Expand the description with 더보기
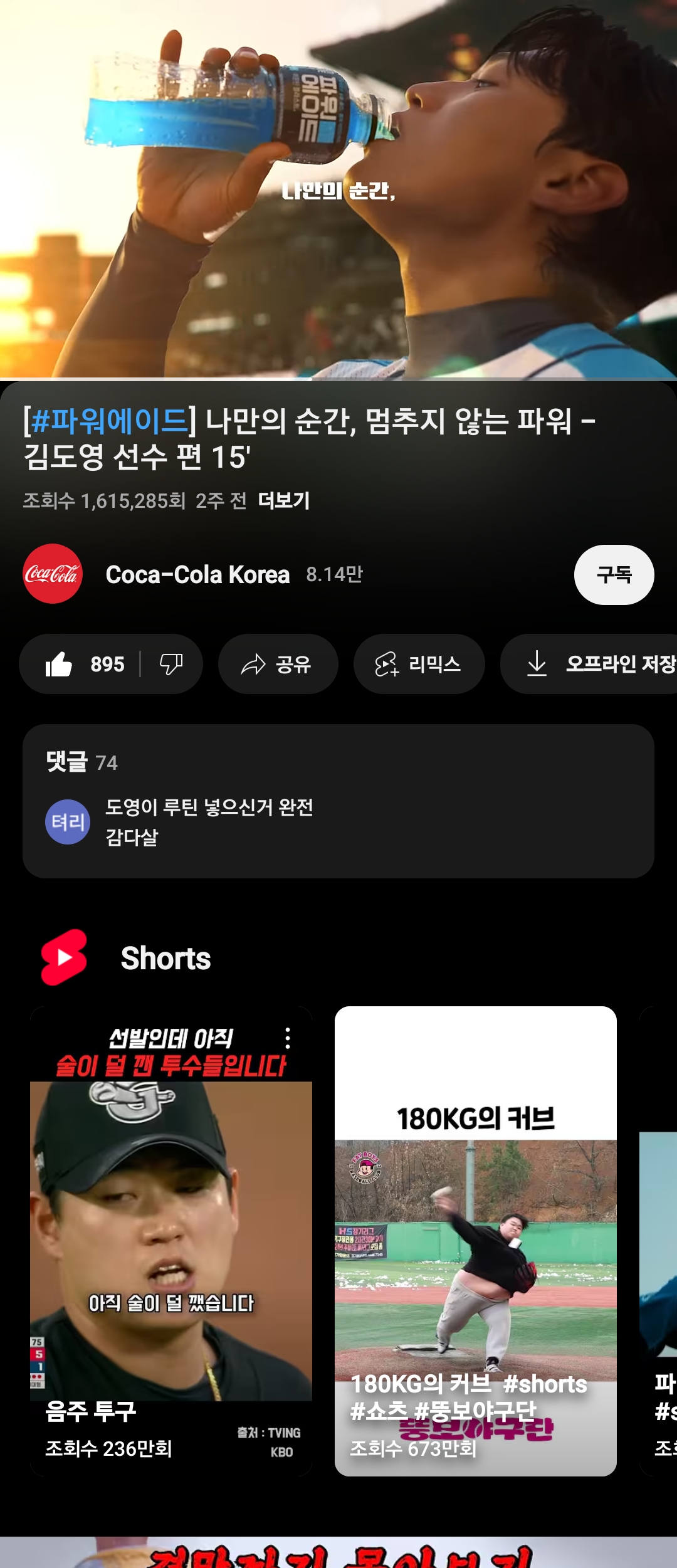This screenshot has width=677, height=1568. pyautogui.click(x=284, y=501)
